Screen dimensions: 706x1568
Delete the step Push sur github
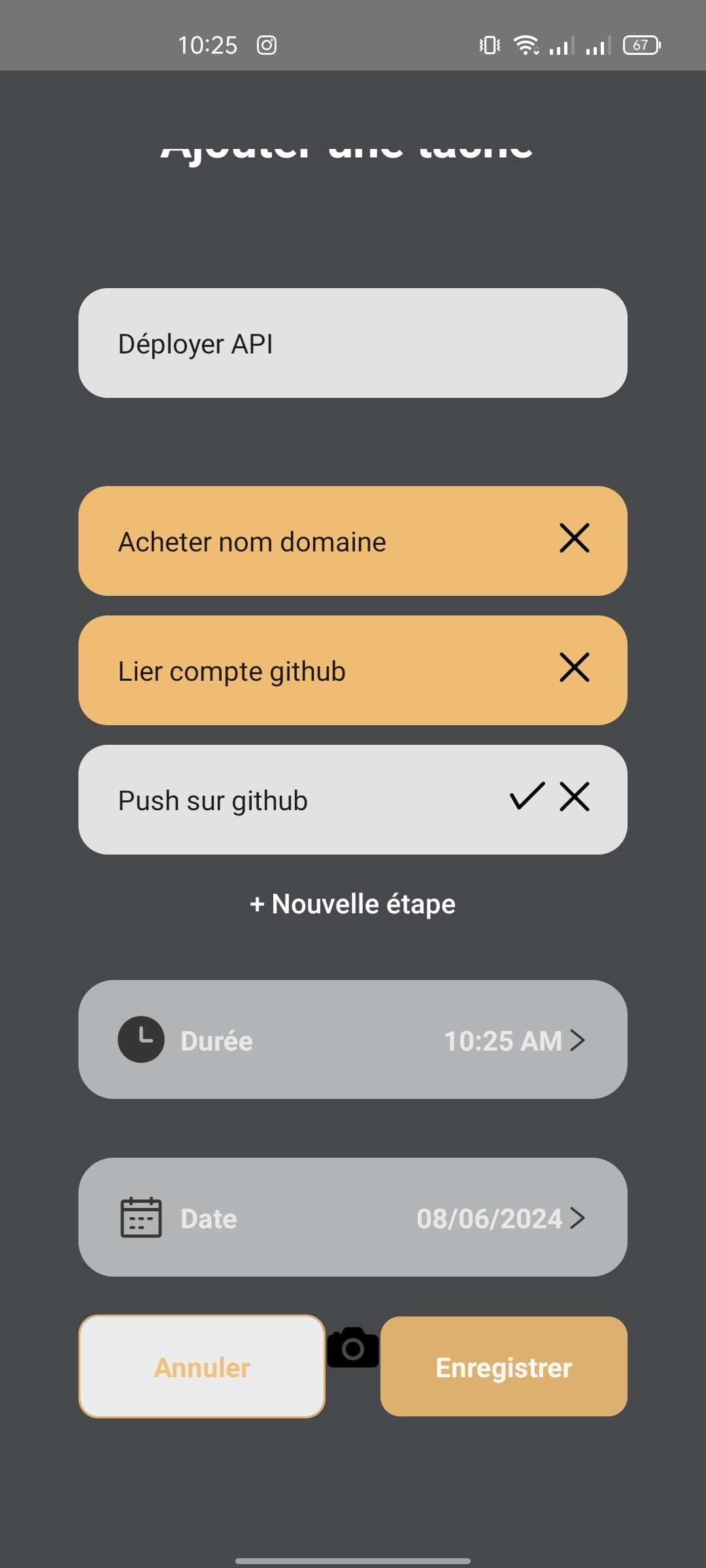click(x=575, y=797)
